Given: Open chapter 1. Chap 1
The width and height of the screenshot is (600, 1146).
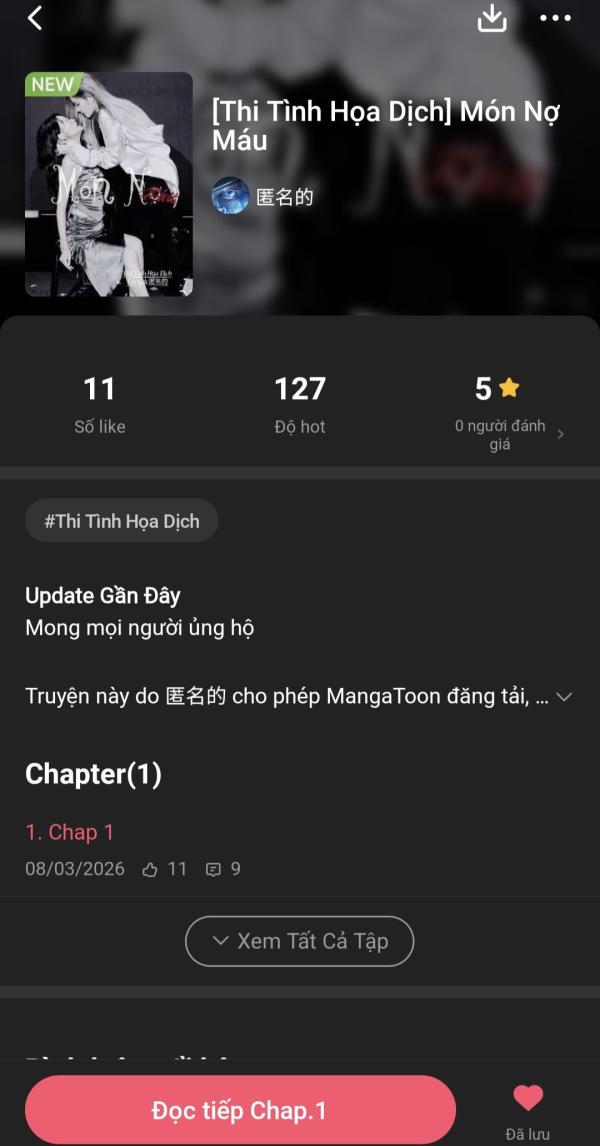Looking at the screenshot, I should (70, 832).
